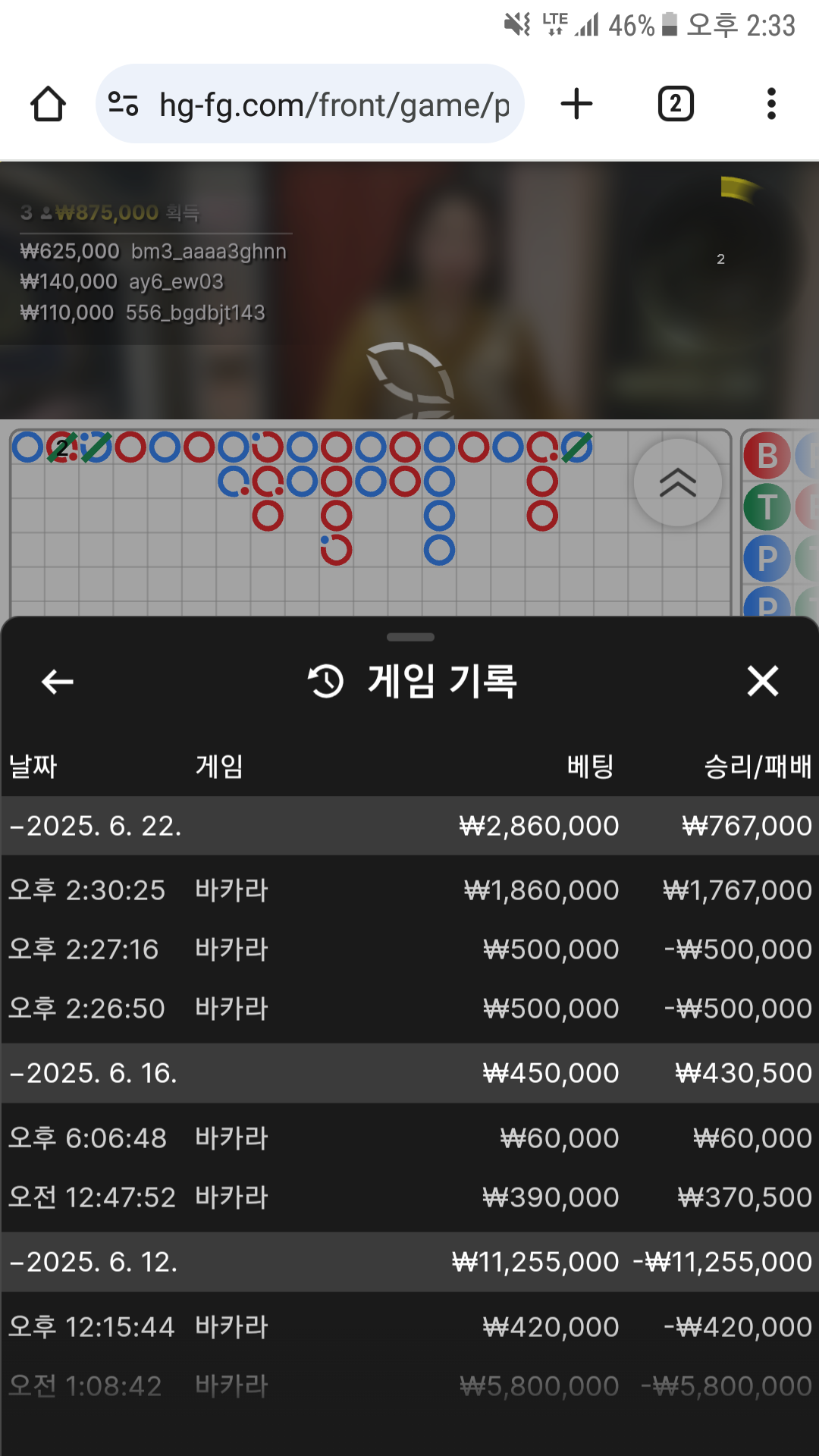Open the tab switcher showing 2 tabs
Viewport: 819px width, 1456px height.
pyautogui.click(x=676, y=104)
